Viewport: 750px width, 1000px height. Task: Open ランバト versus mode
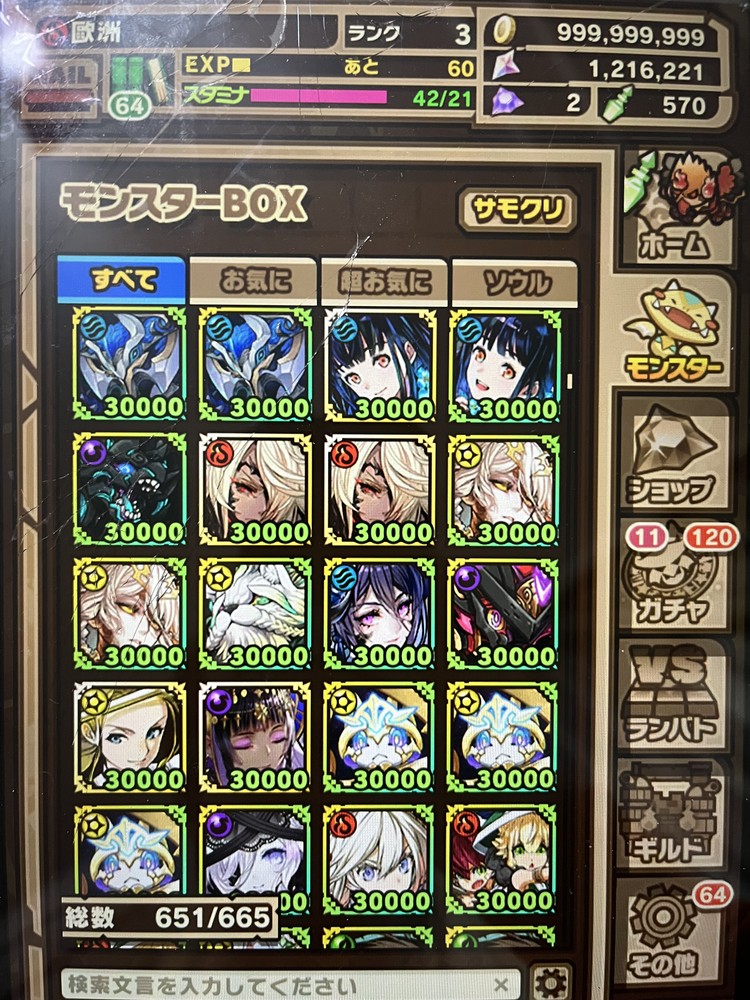tap(672, 697)
